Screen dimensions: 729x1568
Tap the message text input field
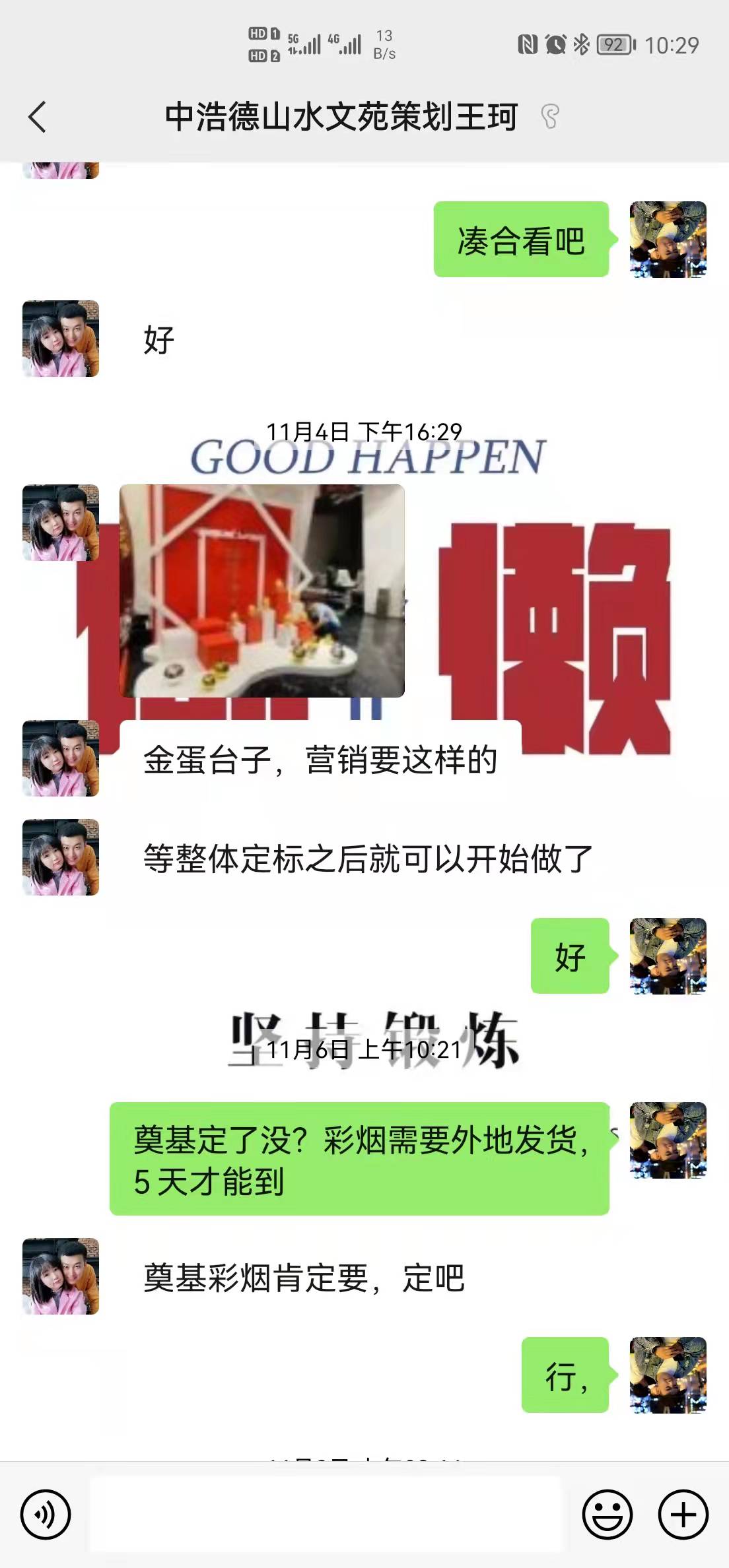pyautogui.click(x=325, y=1515)
